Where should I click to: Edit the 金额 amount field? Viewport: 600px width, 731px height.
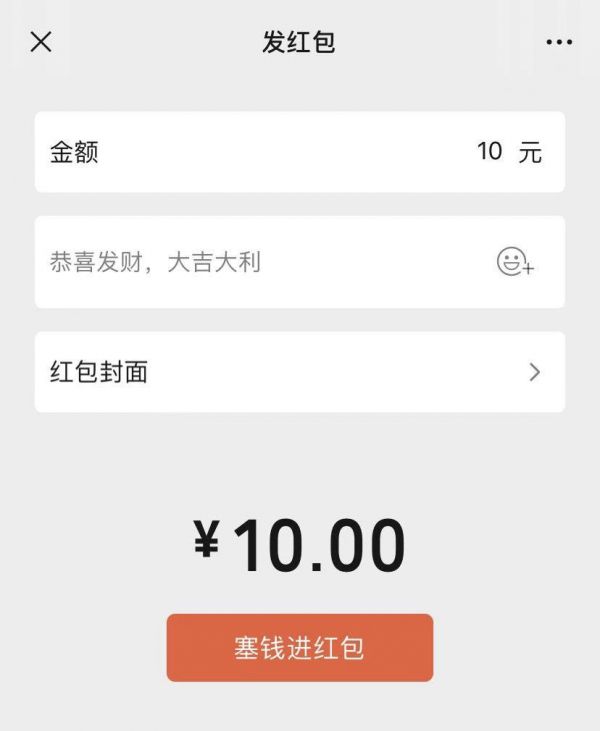point(489,152)
